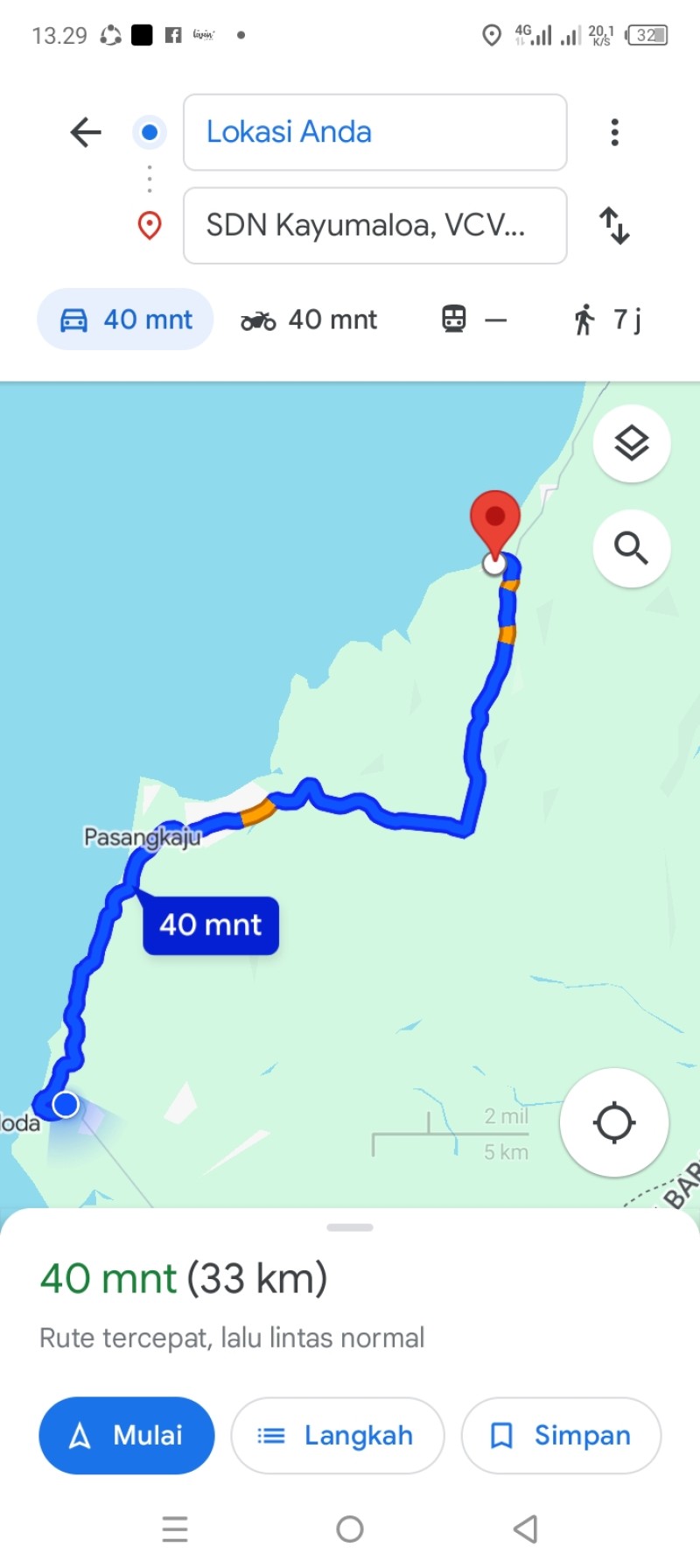The image size is (700, 1568).
Task: Tap the system home button
Action: pyautogui.click(x=350, y=1529)
